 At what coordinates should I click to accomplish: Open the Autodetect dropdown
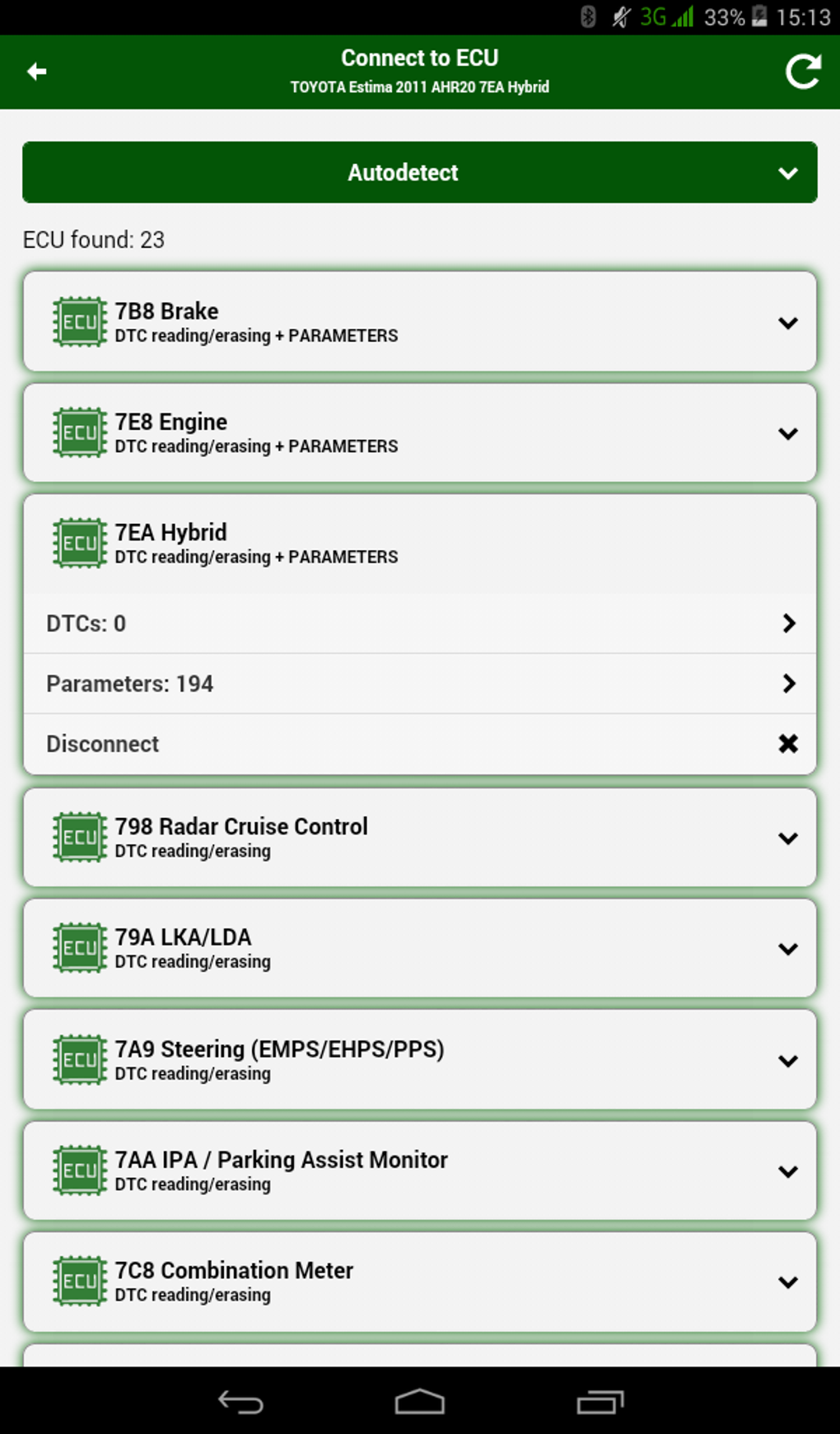(419, 173)
